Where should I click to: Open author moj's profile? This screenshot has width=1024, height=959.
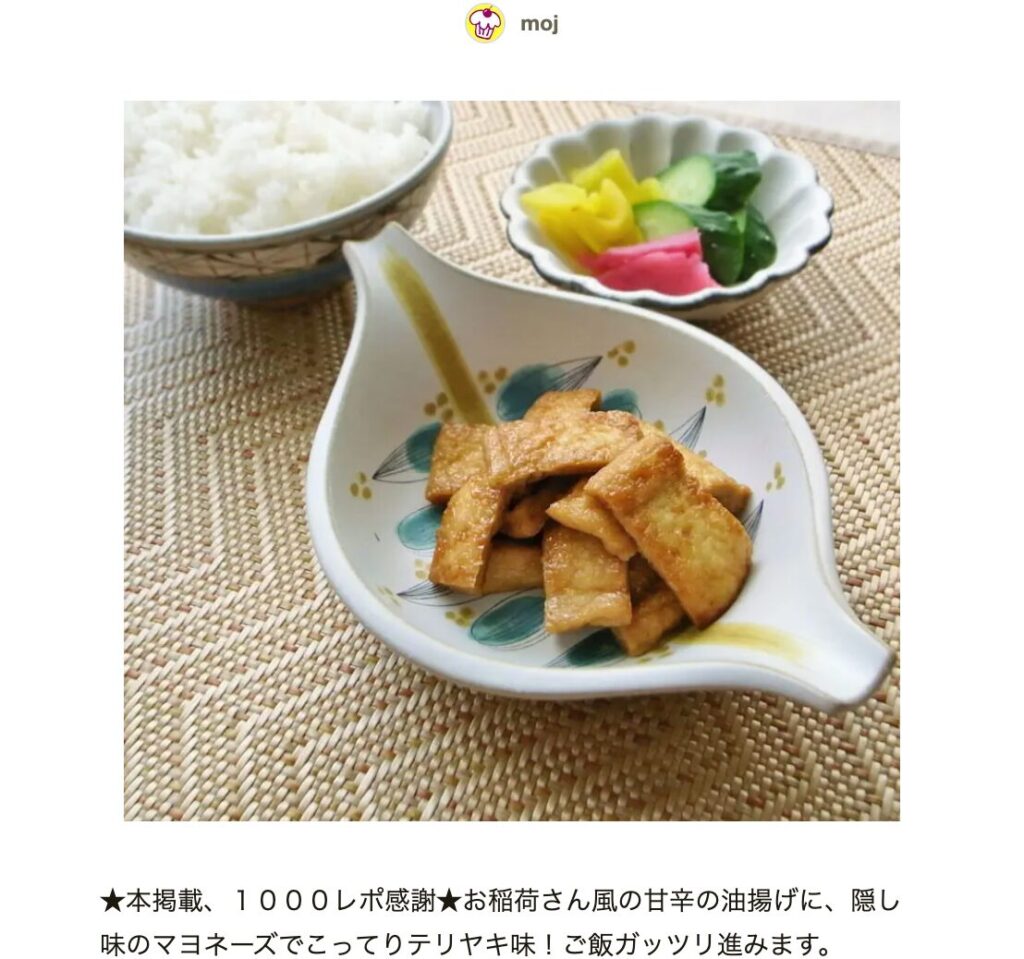coord(511,24)
